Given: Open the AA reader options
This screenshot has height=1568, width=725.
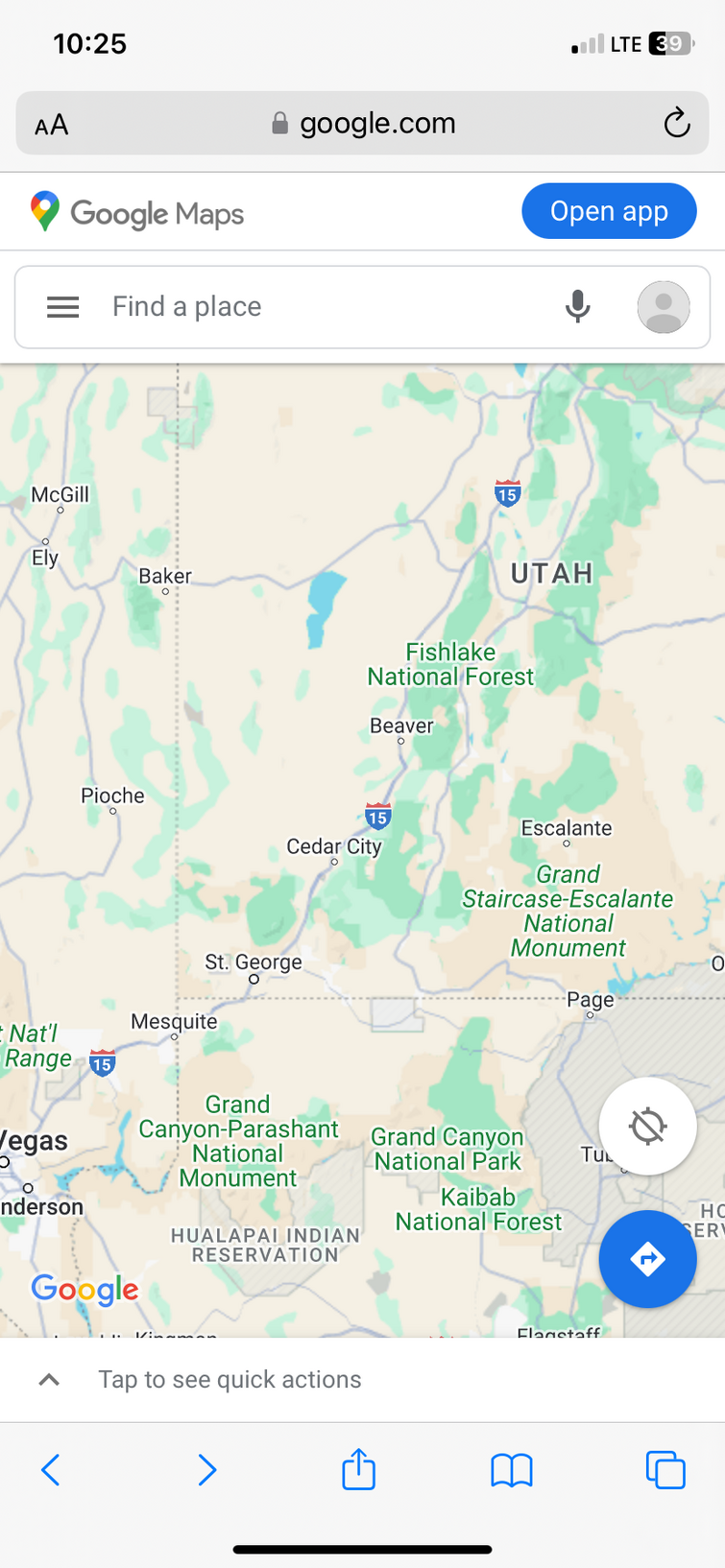Looking at the screenshot, I should tap(52, 125).
